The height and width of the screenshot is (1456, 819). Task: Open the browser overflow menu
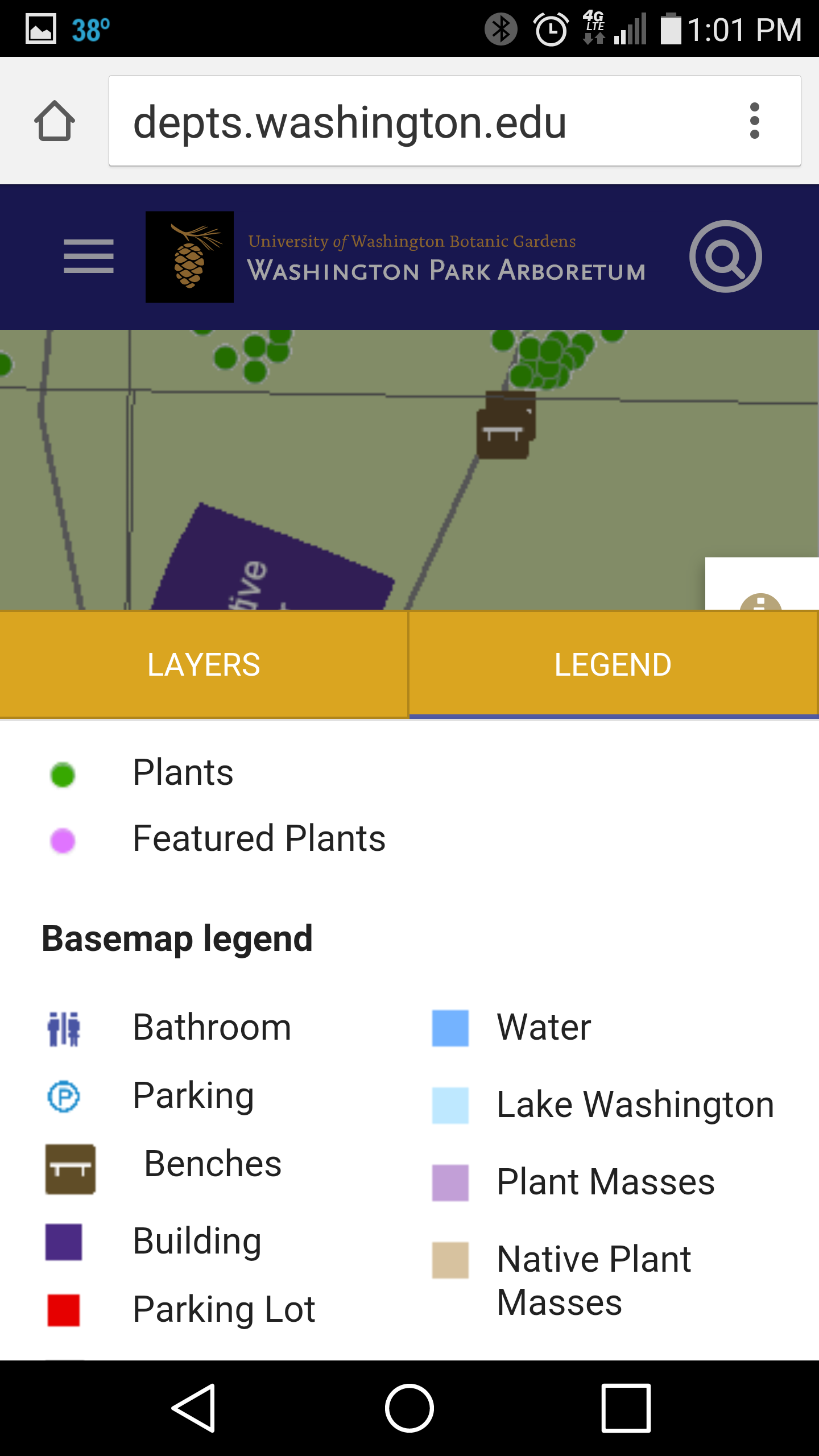point(755,121)
